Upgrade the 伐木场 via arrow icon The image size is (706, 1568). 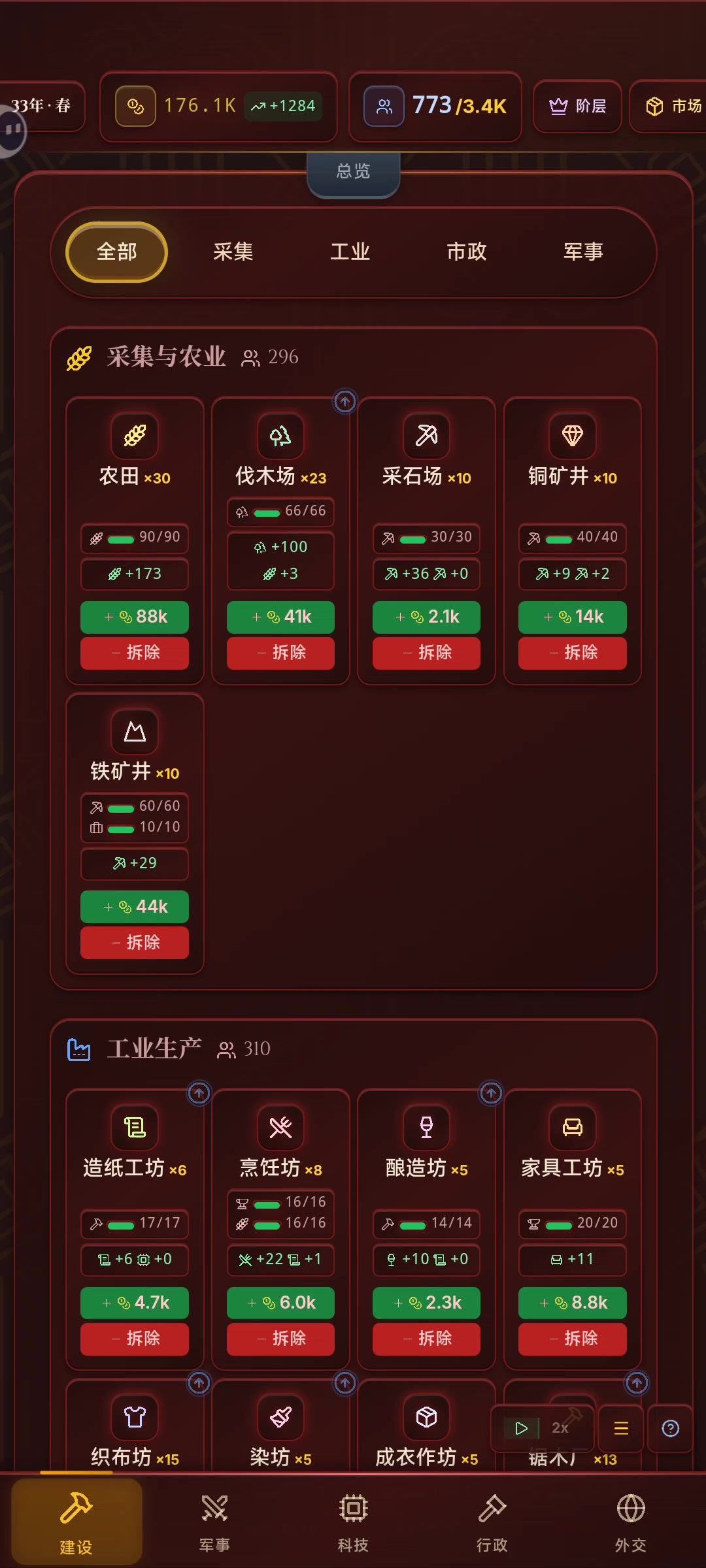(x=345, y=400)
